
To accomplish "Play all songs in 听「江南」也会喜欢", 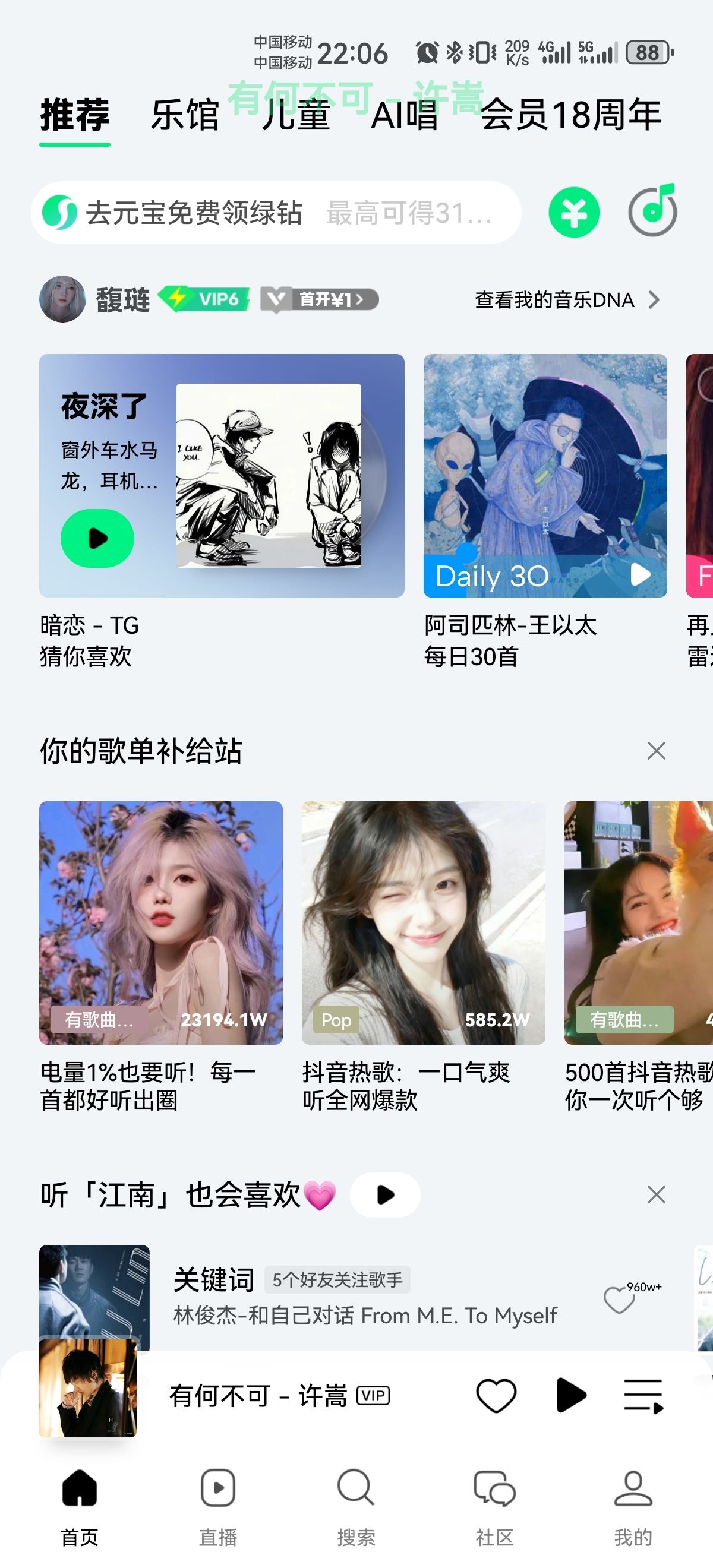I will tap(385, 1195).
